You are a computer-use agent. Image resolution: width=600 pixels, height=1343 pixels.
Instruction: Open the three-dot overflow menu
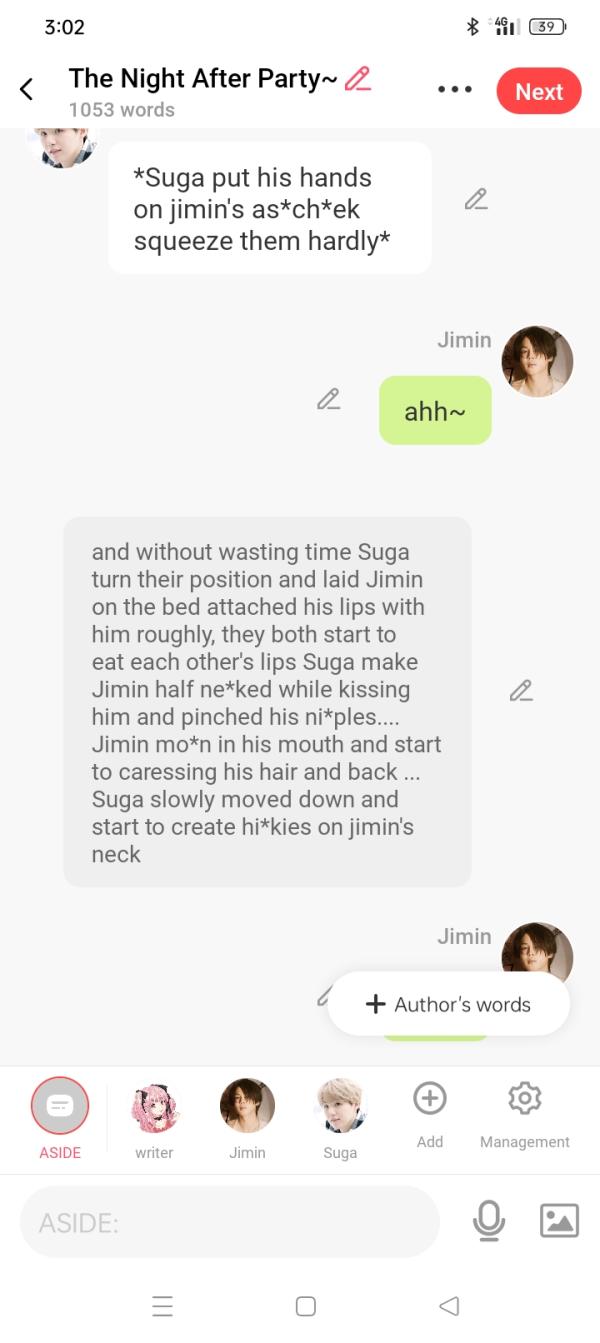454,90
